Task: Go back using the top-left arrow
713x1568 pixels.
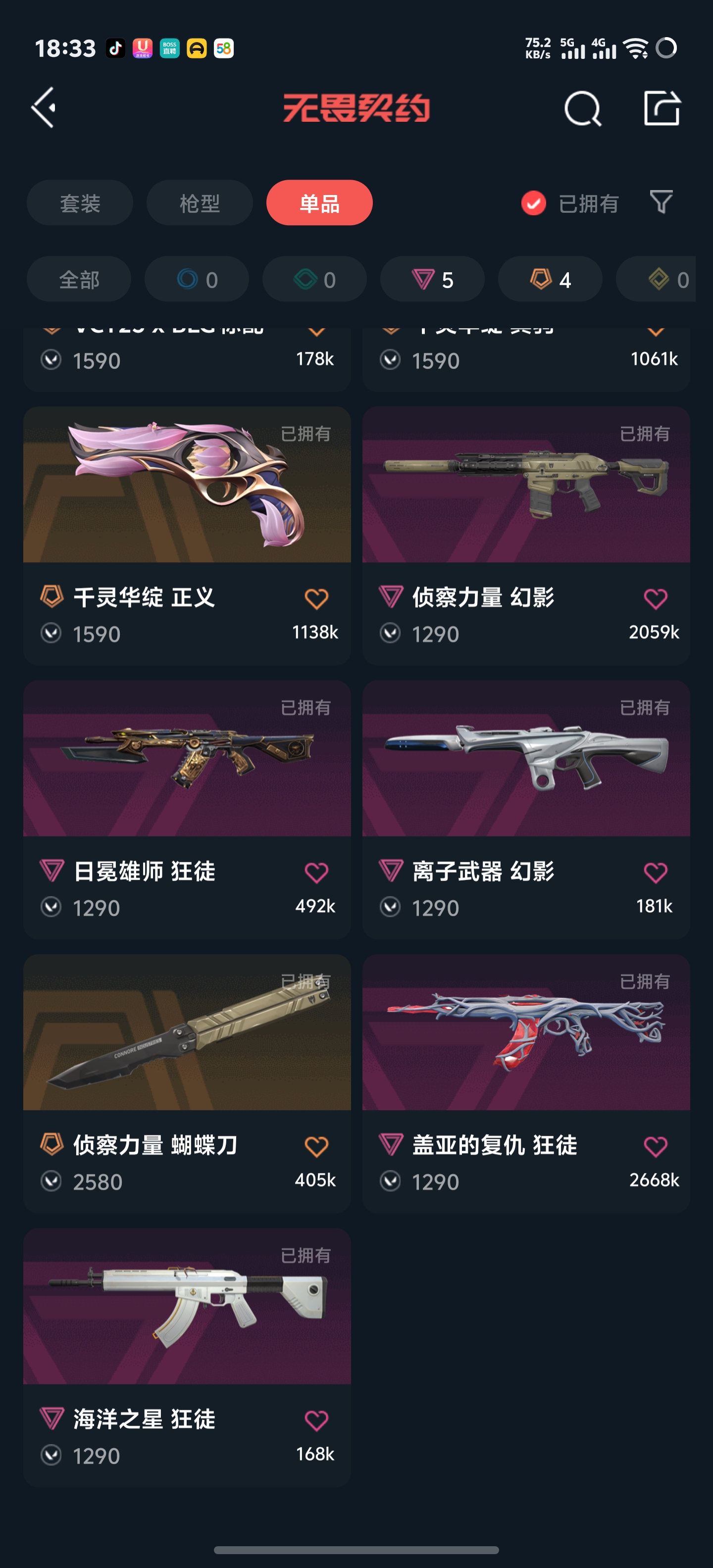Action: (45, 108)
